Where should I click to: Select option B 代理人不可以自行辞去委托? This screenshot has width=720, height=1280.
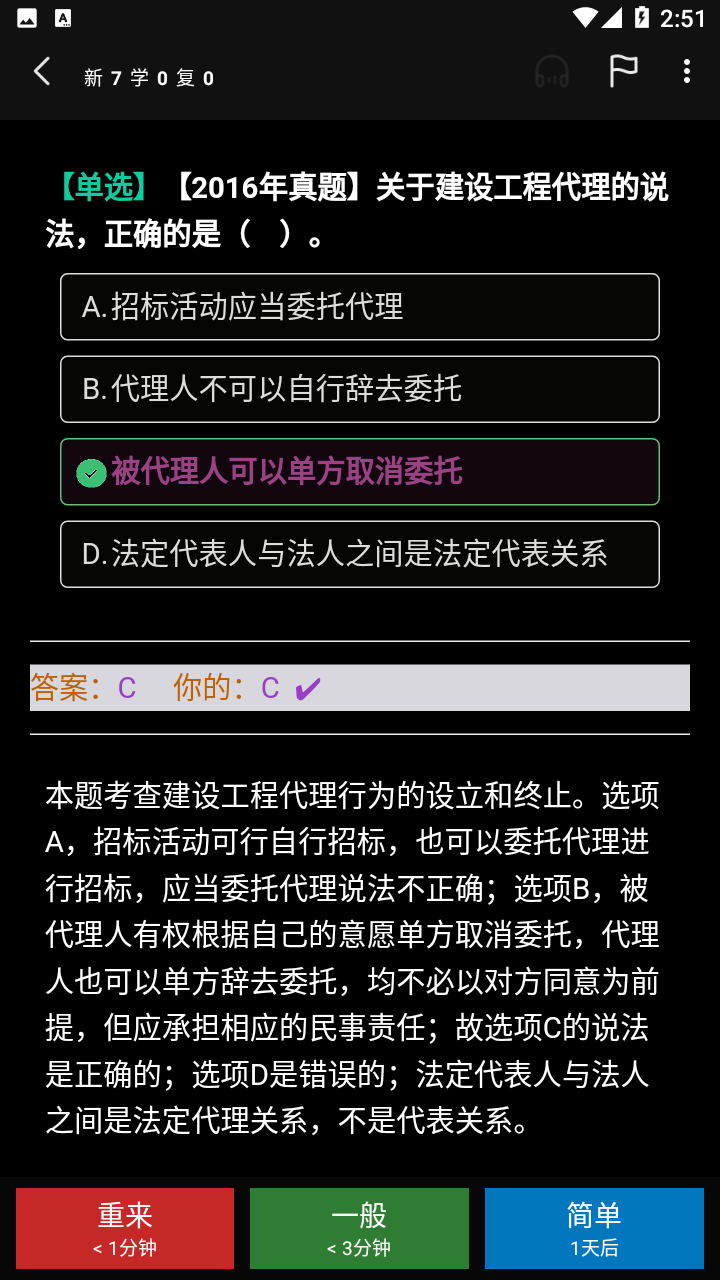pyautogui.click(x=360, y=389)
